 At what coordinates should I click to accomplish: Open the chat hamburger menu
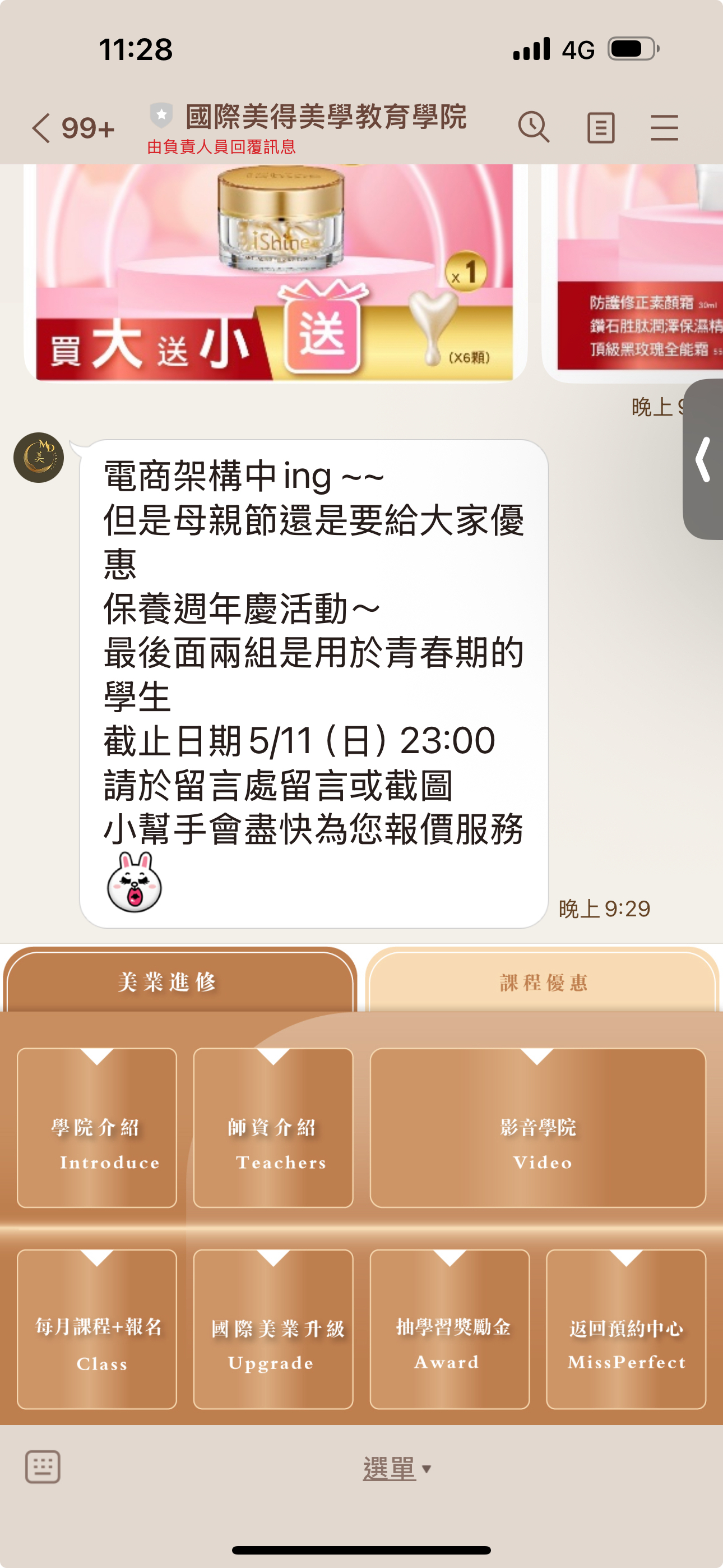point(664,128)
